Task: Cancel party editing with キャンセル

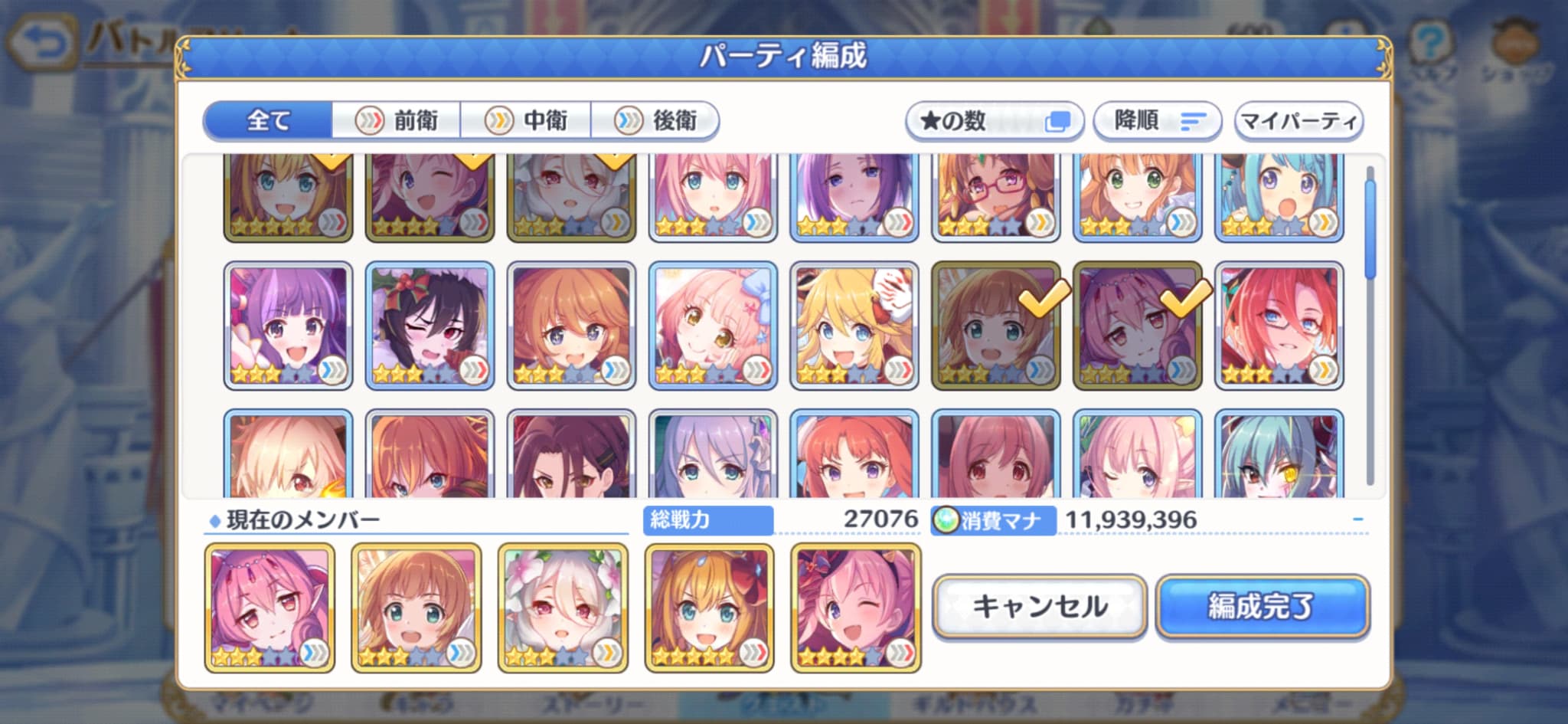Action: 1039,607
